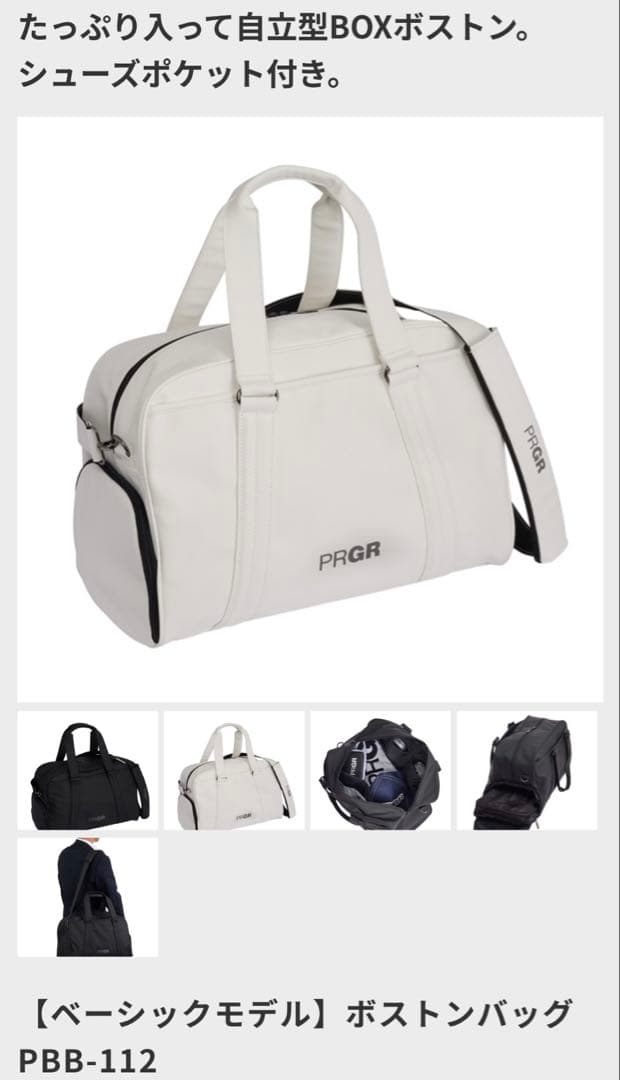620x1080 pixels.
Task: Select the white bag thumbnail
Action: [x=234, y=771]
